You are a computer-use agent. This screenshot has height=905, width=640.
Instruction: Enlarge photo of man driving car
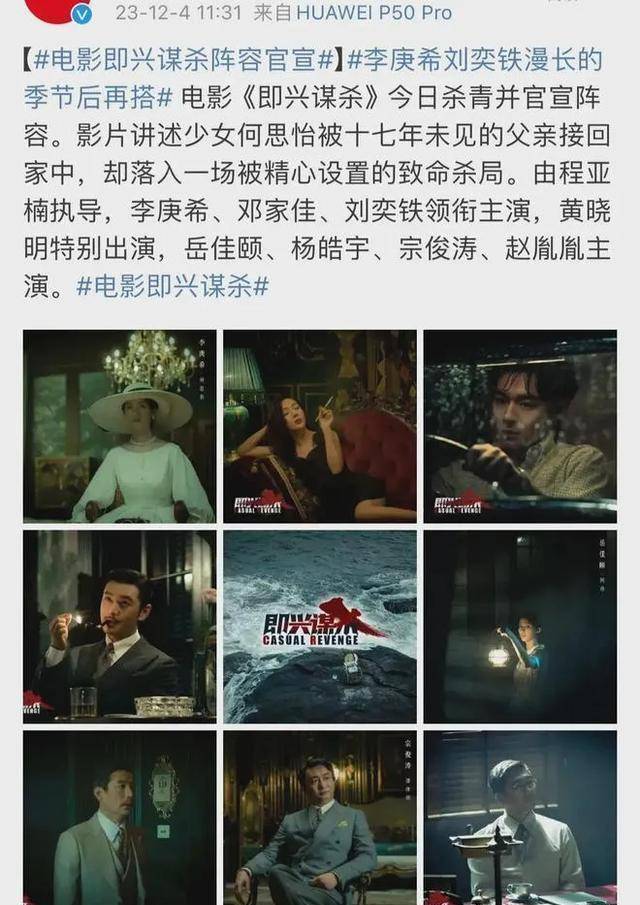pos(520,426)
